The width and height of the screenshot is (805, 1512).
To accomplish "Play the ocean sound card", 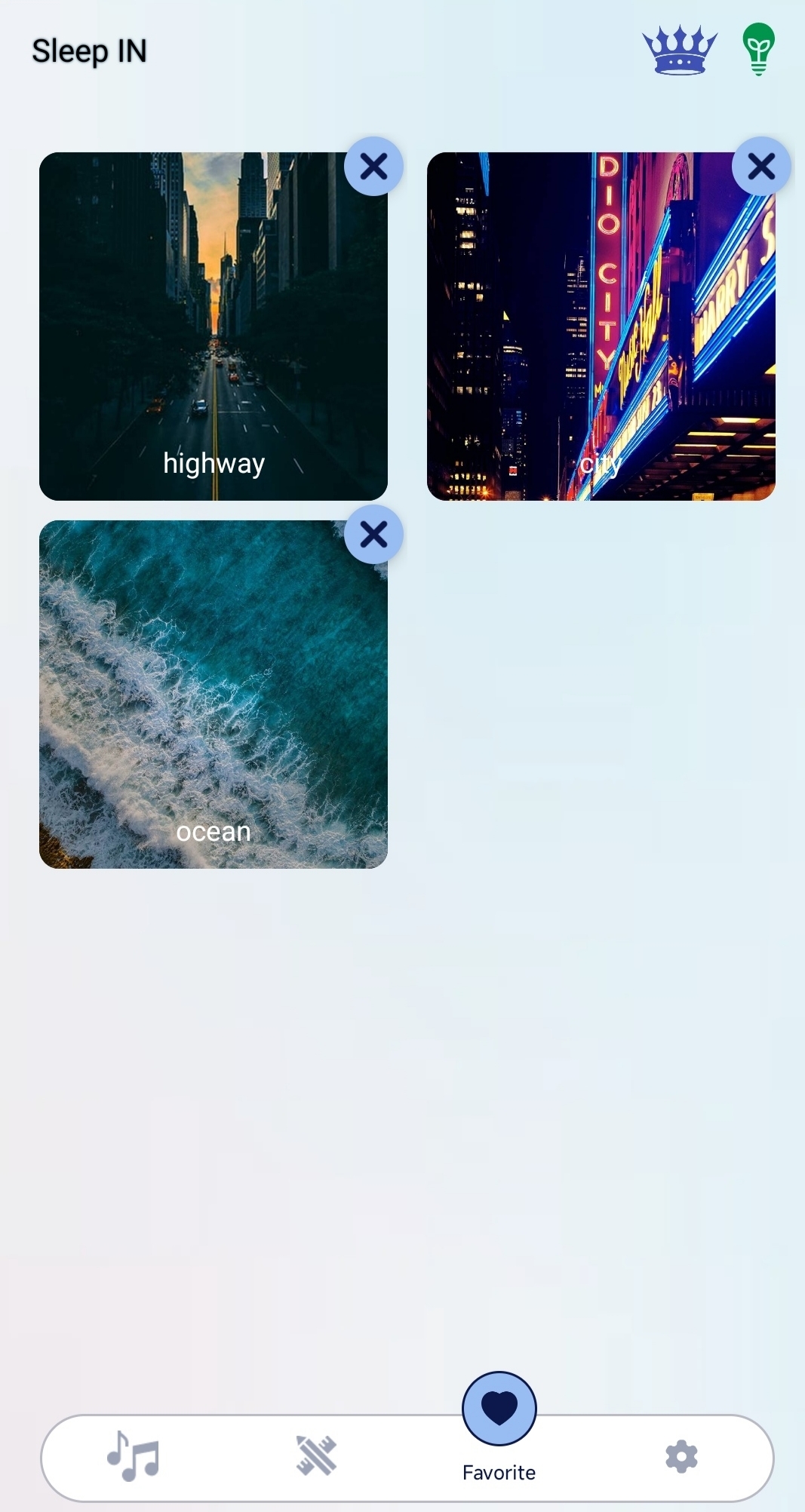I will 213,695.
